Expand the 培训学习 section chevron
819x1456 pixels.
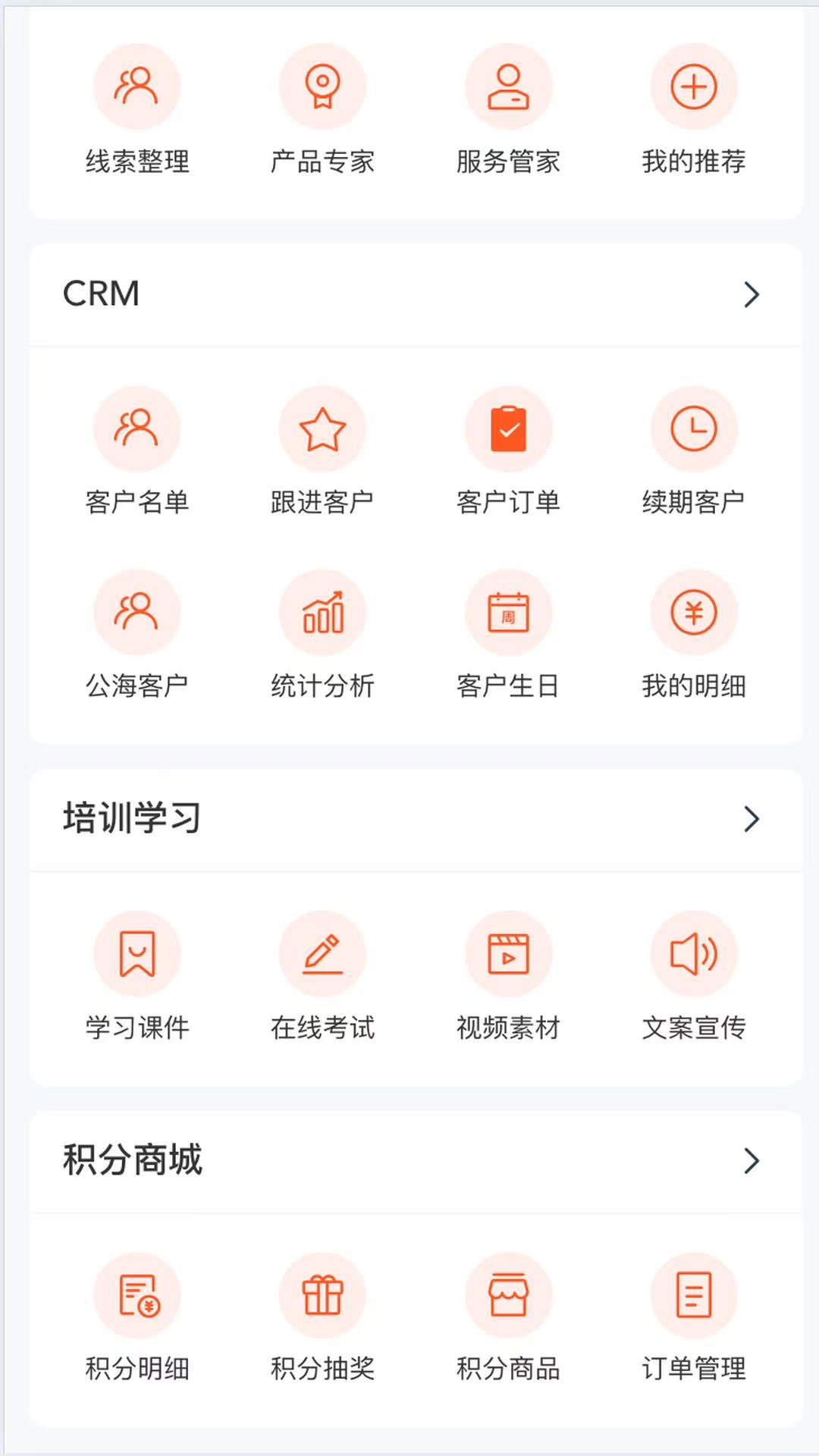[x=752, y=819]
